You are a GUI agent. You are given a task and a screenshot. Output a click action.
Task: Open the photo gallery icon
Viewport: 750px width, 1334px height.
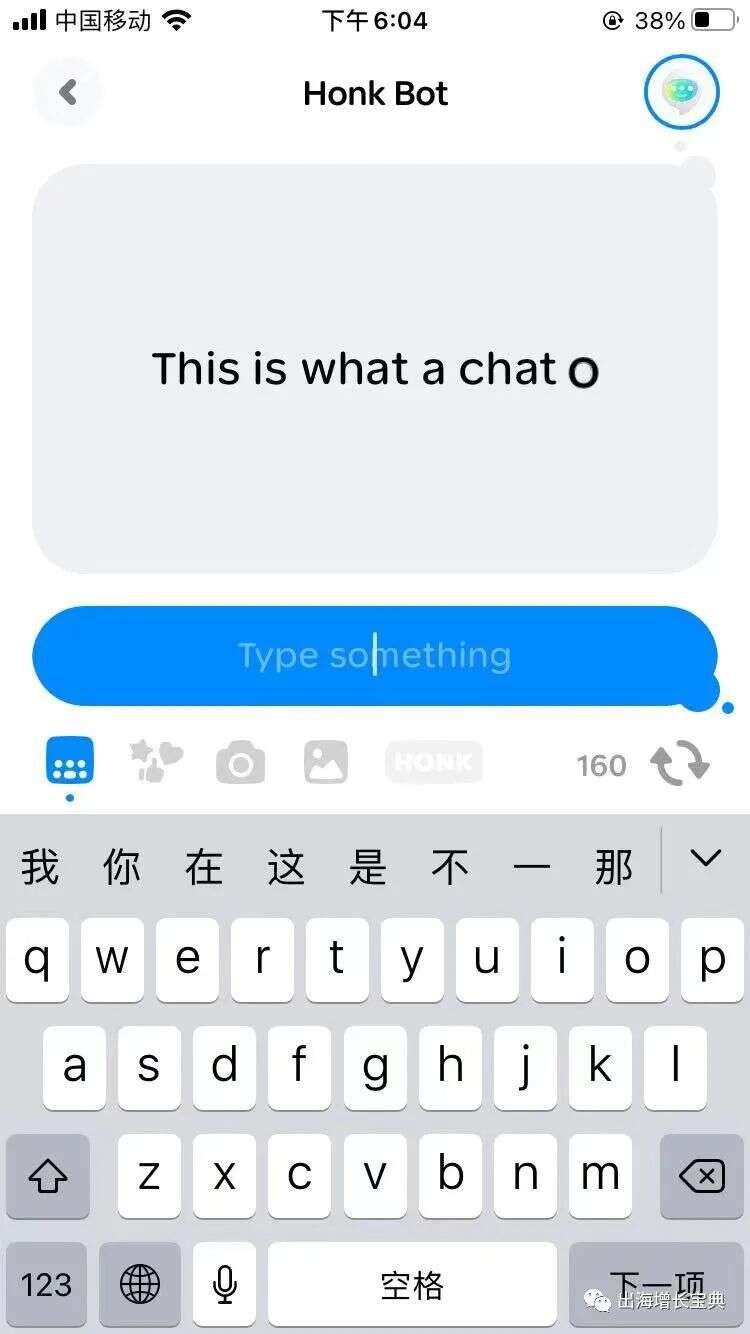click(324, 764)
